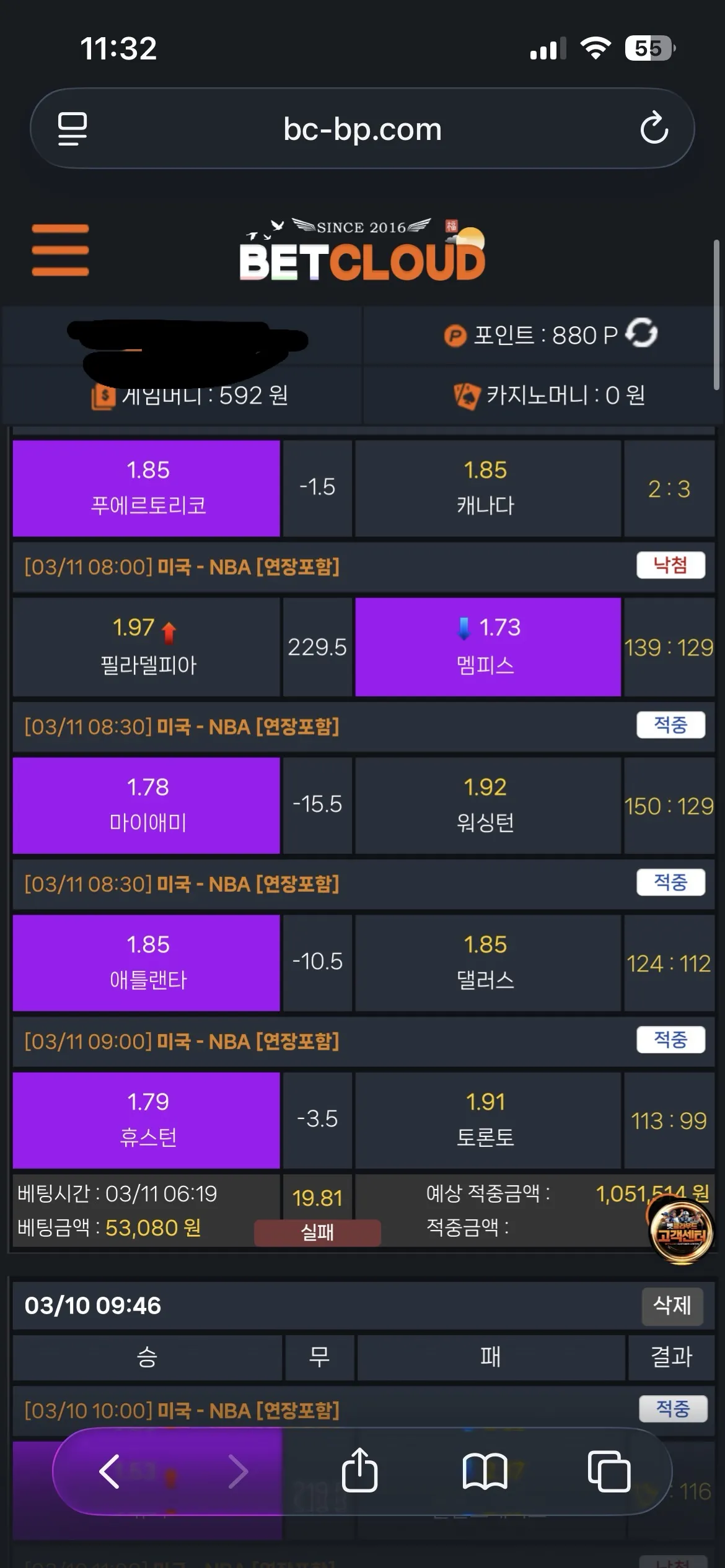Delete the 03/10 09:46 bet with 삭제
This screenshot has height=1568, width=725.
pyautogui.click(x=672, y=1305)
